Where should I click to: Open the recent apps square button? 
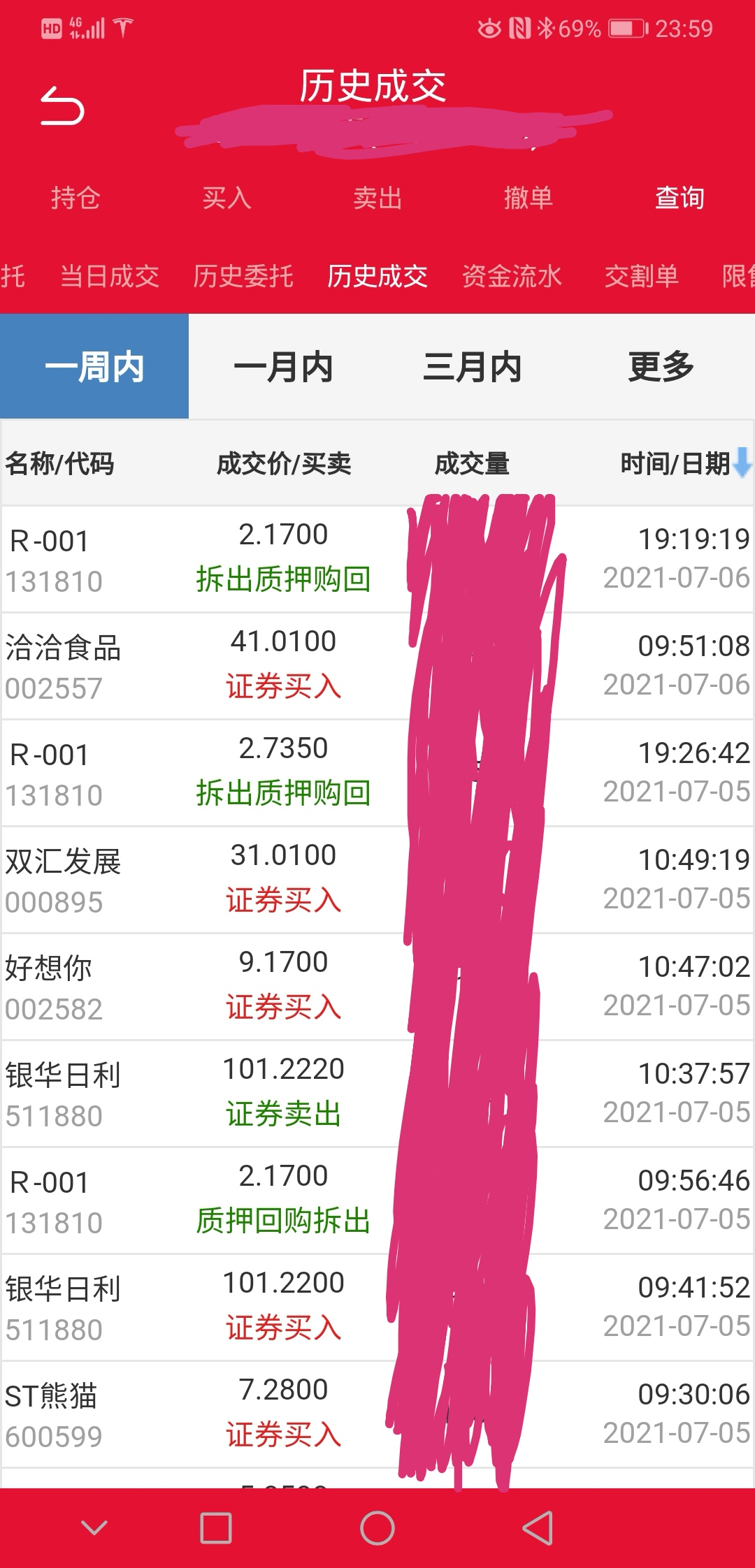click(x=216, y=1528)
